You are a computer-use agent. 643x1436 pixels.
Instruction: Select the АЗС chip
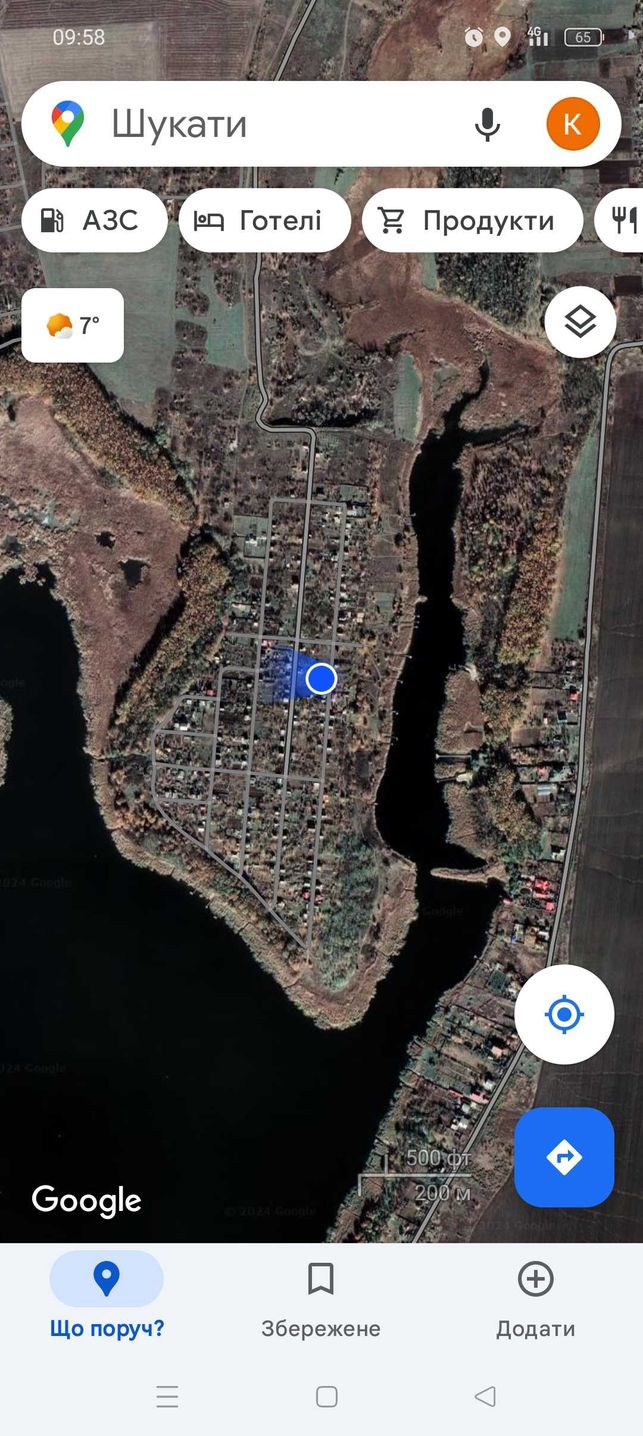tap(94, 220)
